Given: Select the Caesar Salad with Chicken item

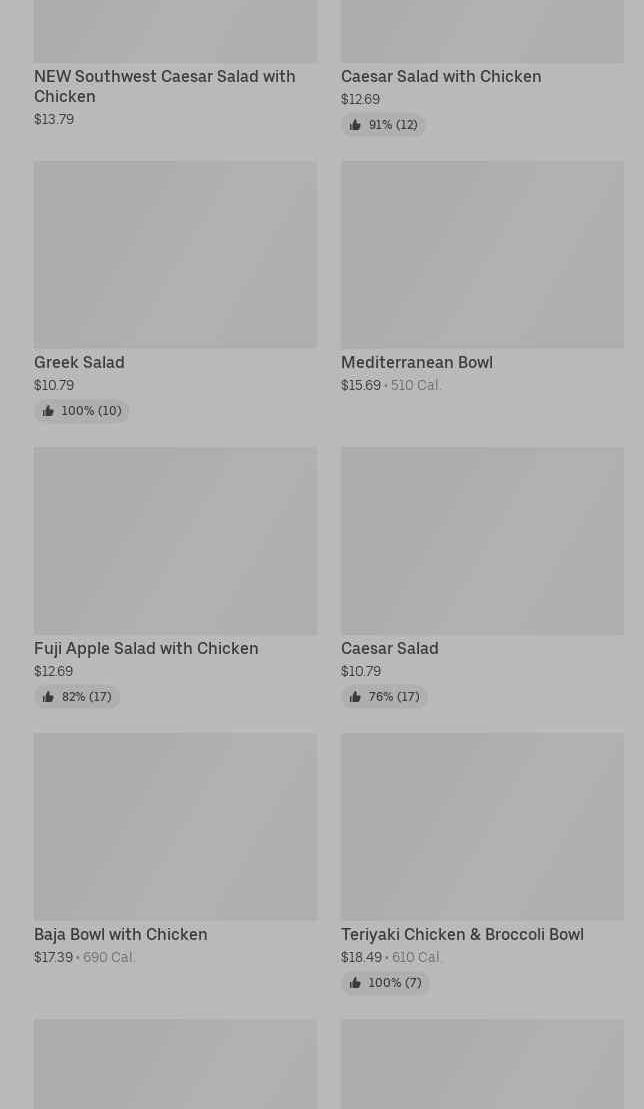Looking at the screenshot, I should (x=441, y=77).
